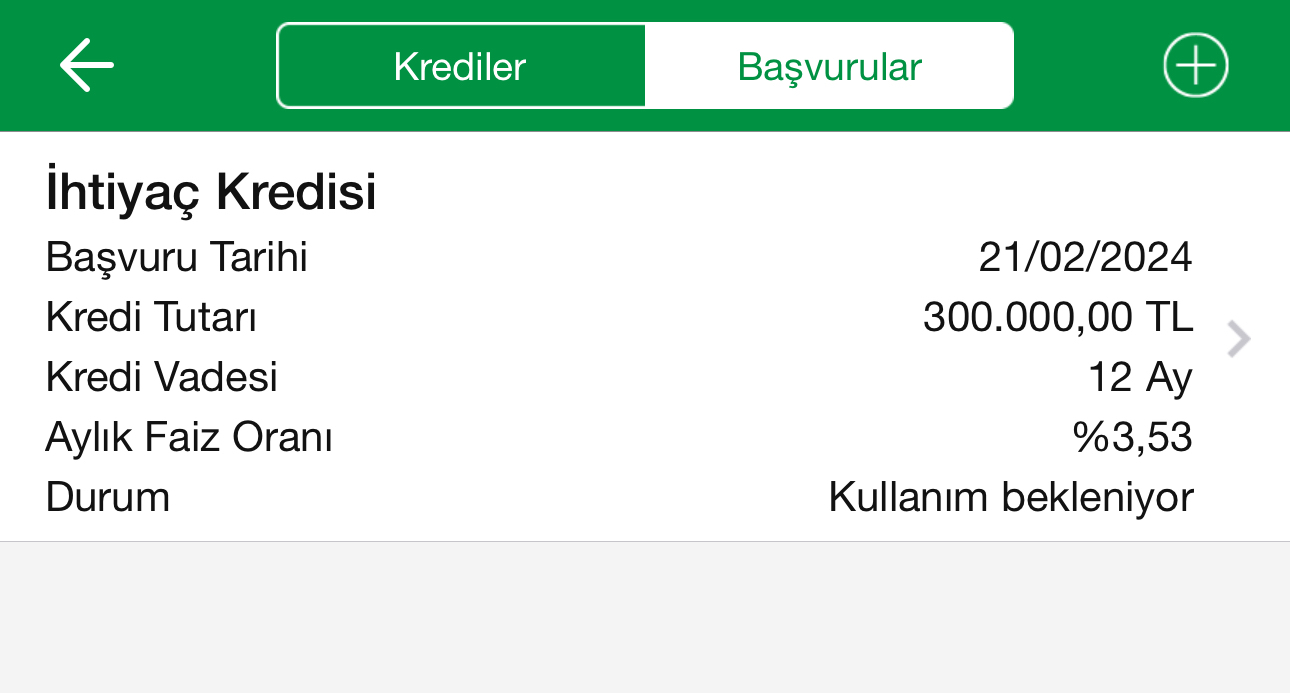Select the Başvurular tab
This screenshot has height=693, width=1290.
(x=829, y=67)
